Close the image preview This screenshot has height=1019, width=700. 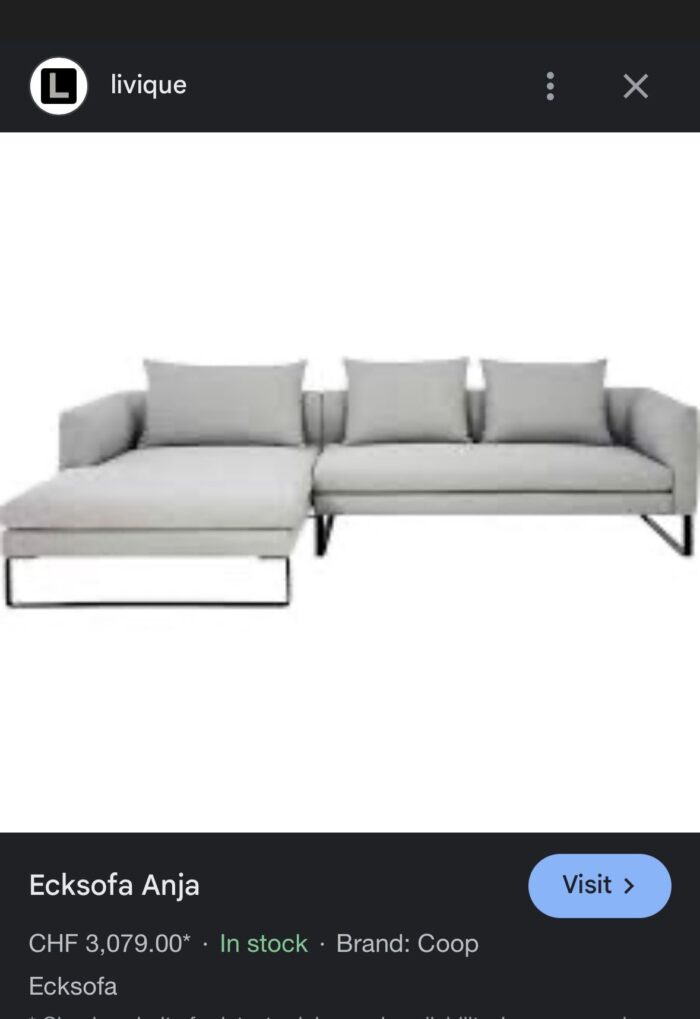tap(635, 86)
